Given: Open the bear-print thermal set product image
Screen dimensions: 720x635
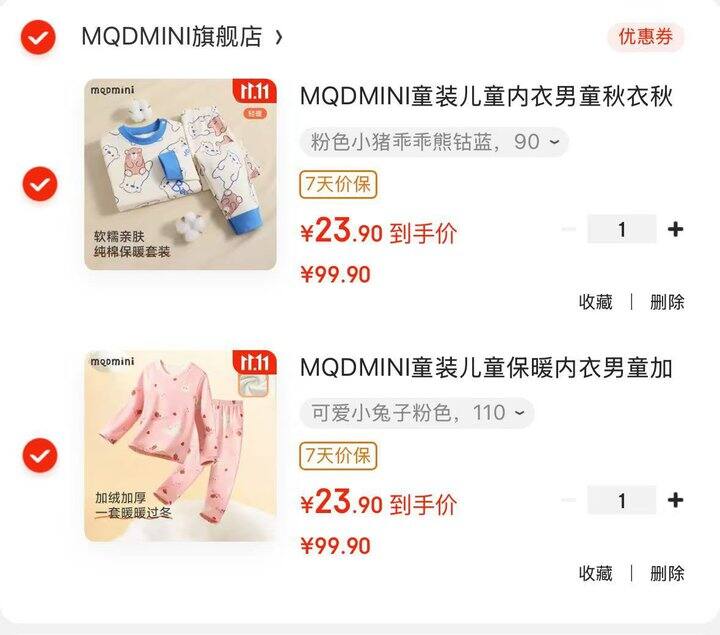Looking at the screenshot, I should (x=180, y=175).
